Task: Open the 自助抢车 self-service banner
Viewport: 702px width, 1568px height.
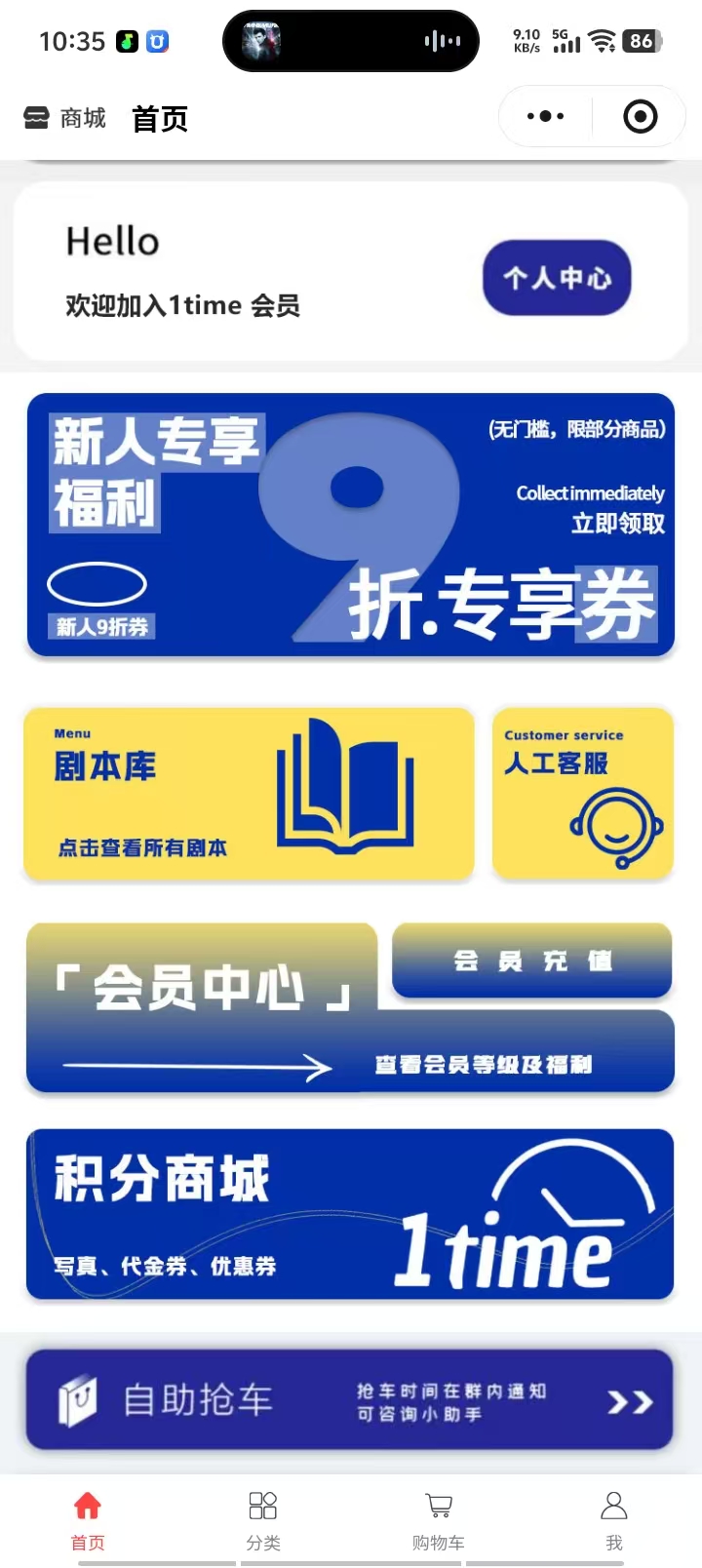Action: (x=351, y=1400)
